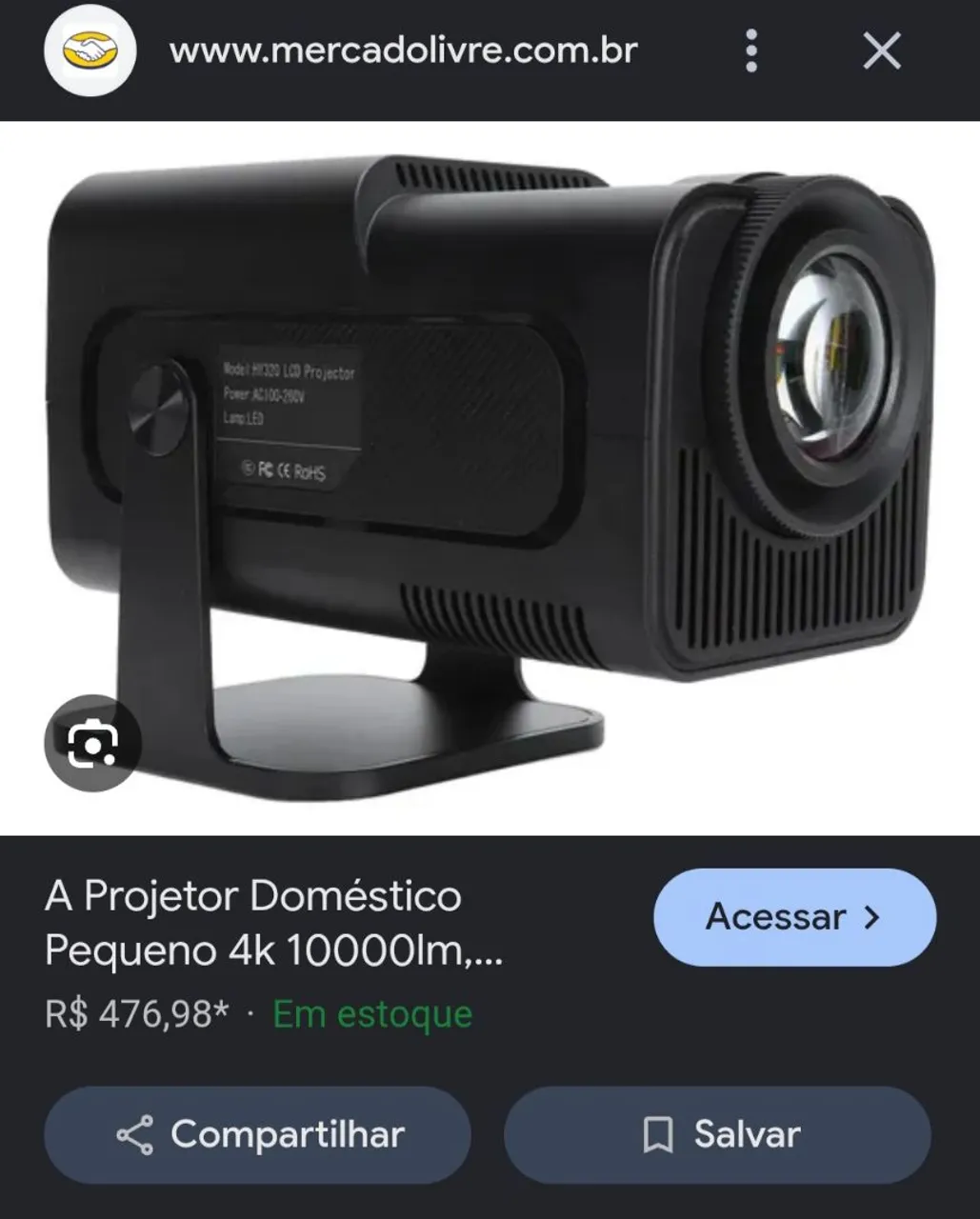The width and height of the screenshot is (980, 1219).
Task: Search this image with the Lens icon
Action: pos(92,743)
